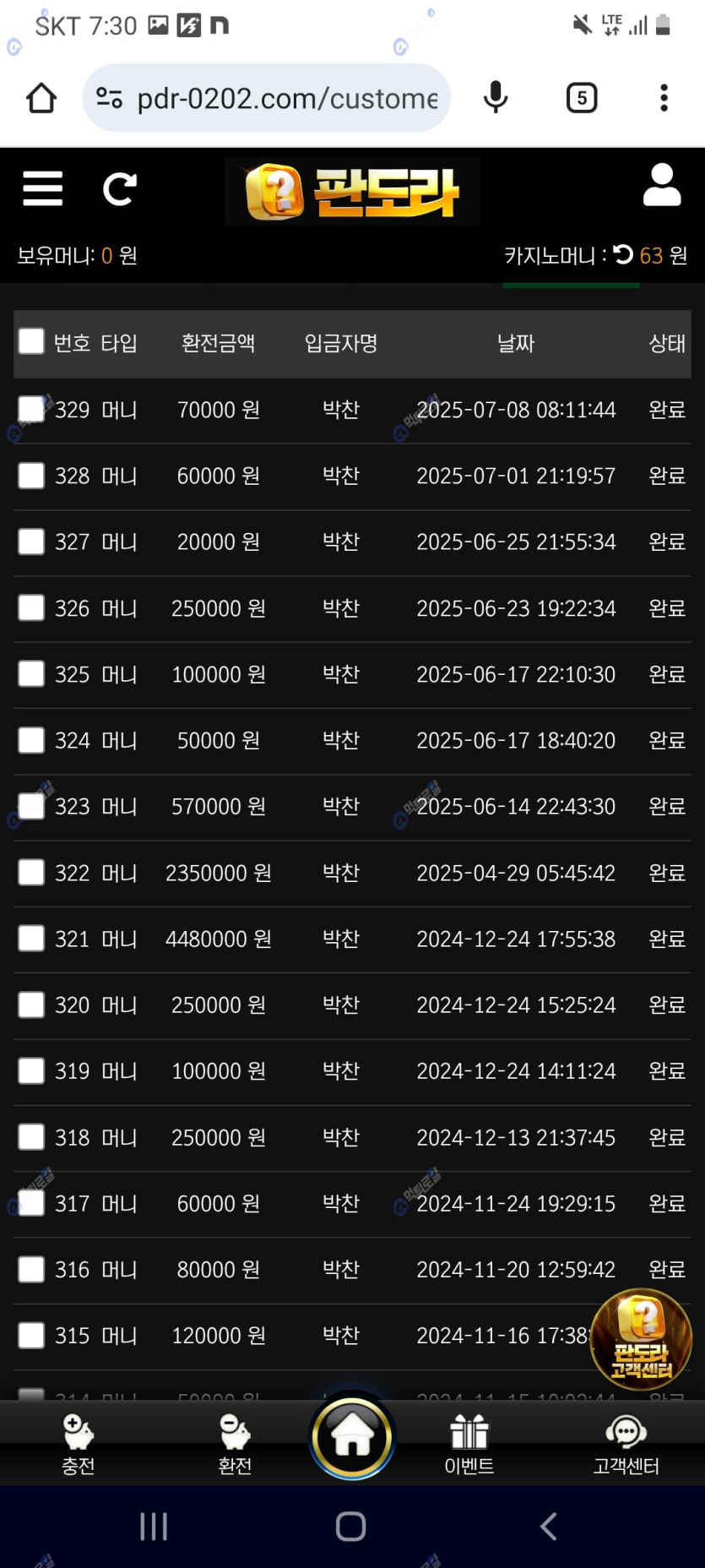Open the floating 판도라 고객센터 badge
The width and height of the screenshot is (705, 1568).
coord(641,1339)
